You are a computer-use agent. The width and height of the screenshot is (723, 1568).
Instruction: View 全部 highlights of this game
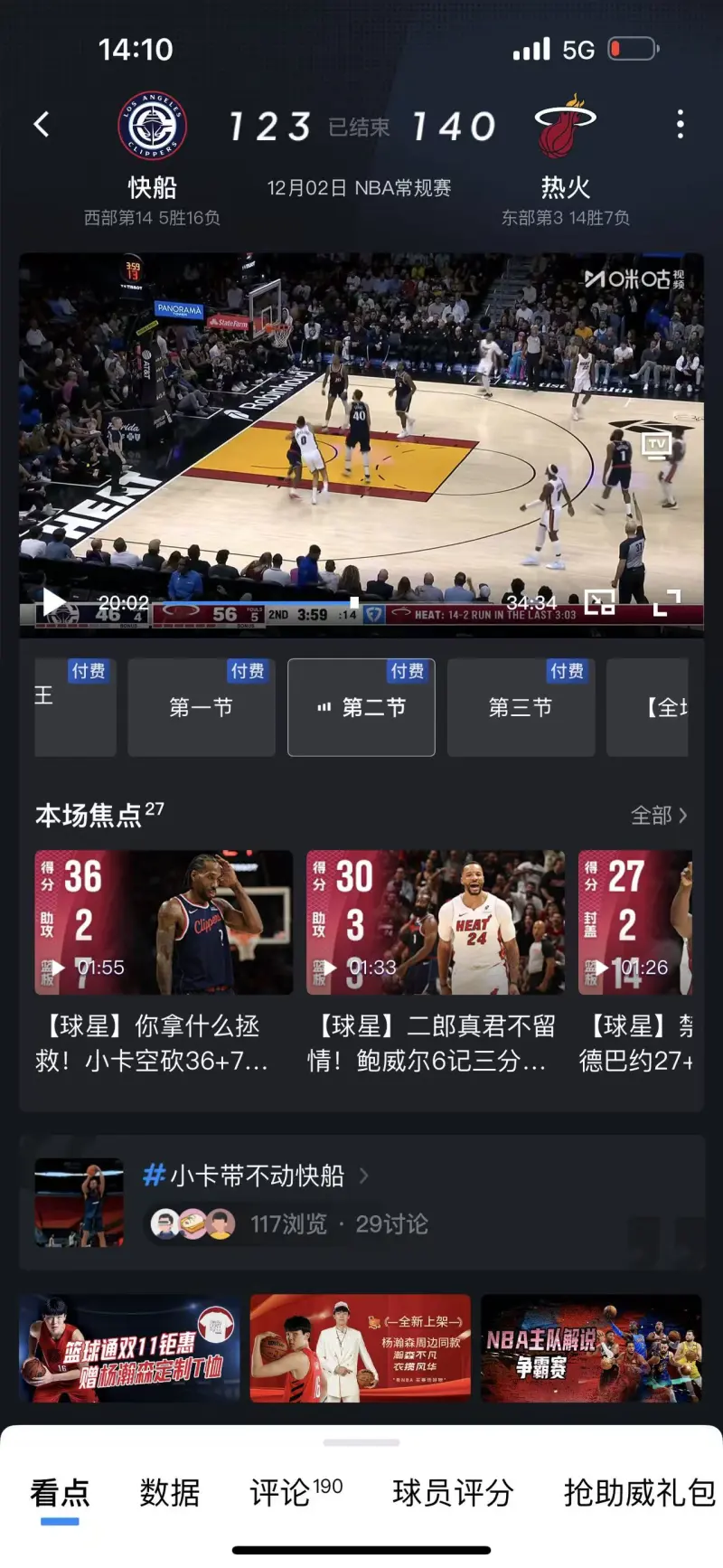658,816
